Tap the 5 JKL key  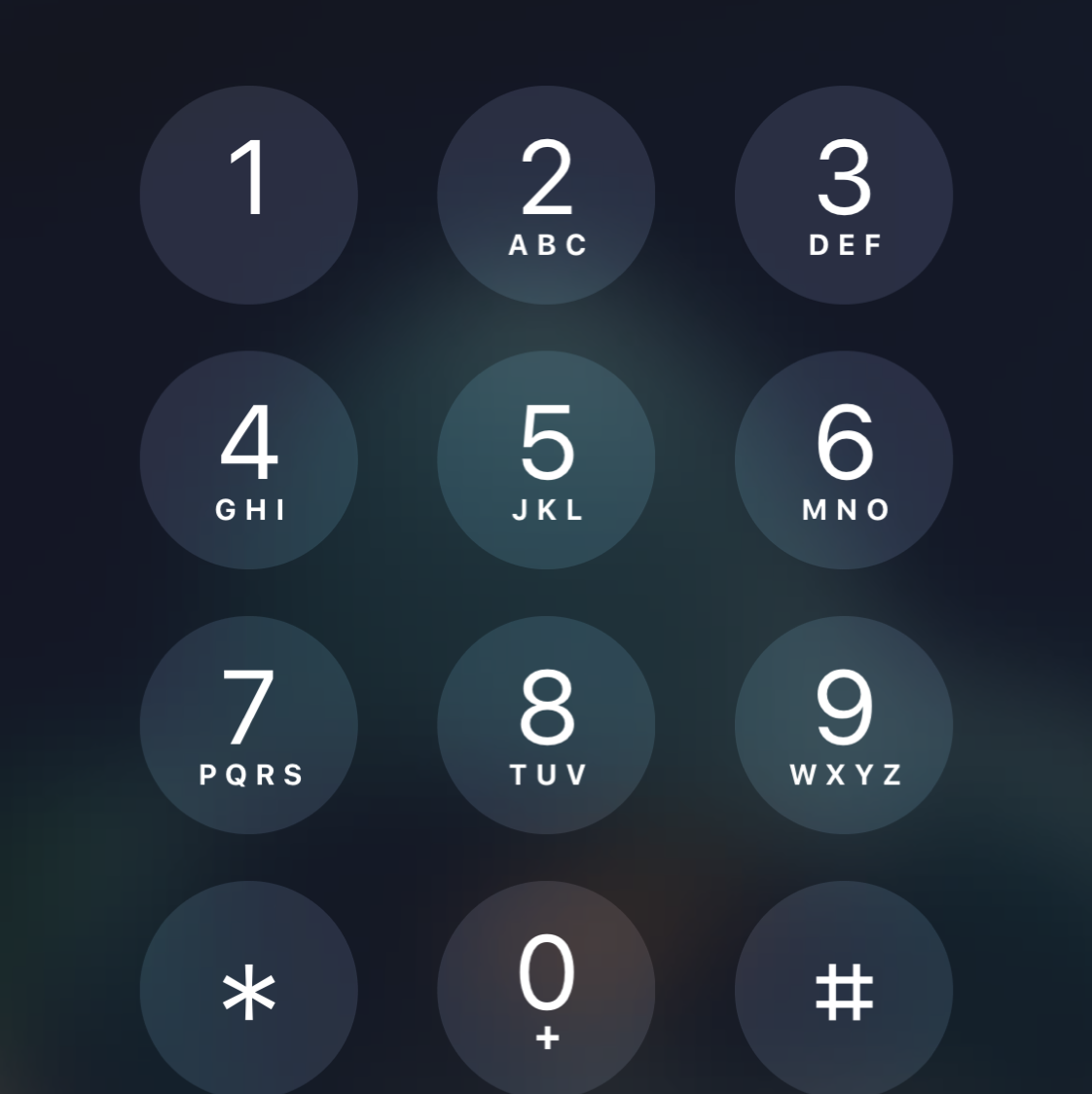click(x=546, y=459)
